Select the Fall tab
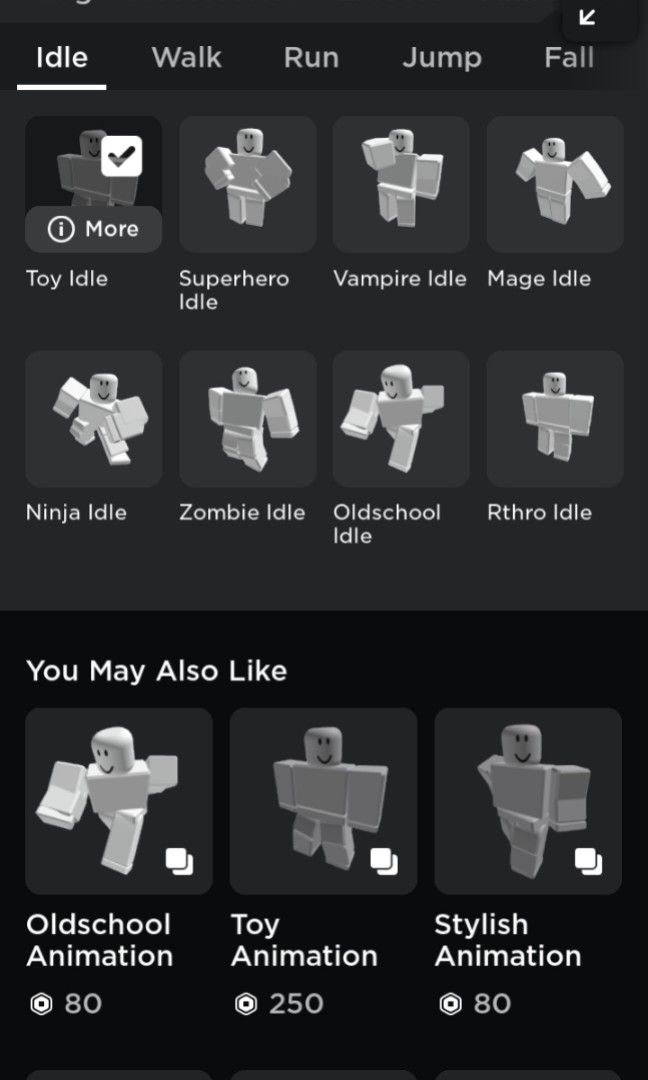The width and height of the screenshot is (648, 1080). pyautogui.click(x=569, y=58)
